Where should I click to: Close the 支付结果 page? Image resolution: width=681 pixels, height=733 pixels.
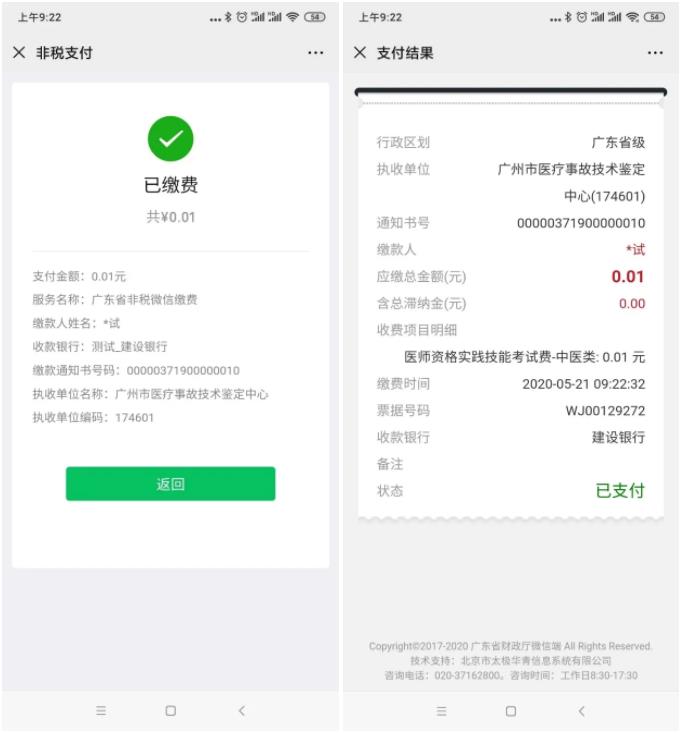(360, 53)
